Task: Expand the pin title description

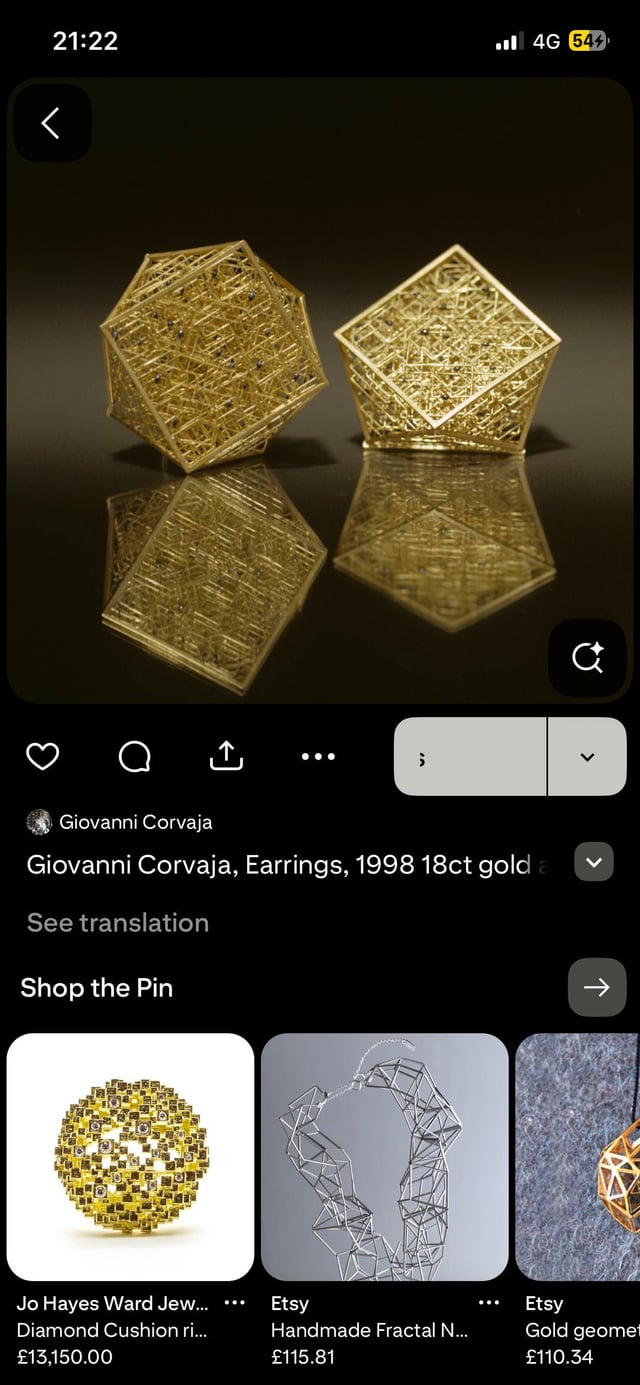Action: 593,862
